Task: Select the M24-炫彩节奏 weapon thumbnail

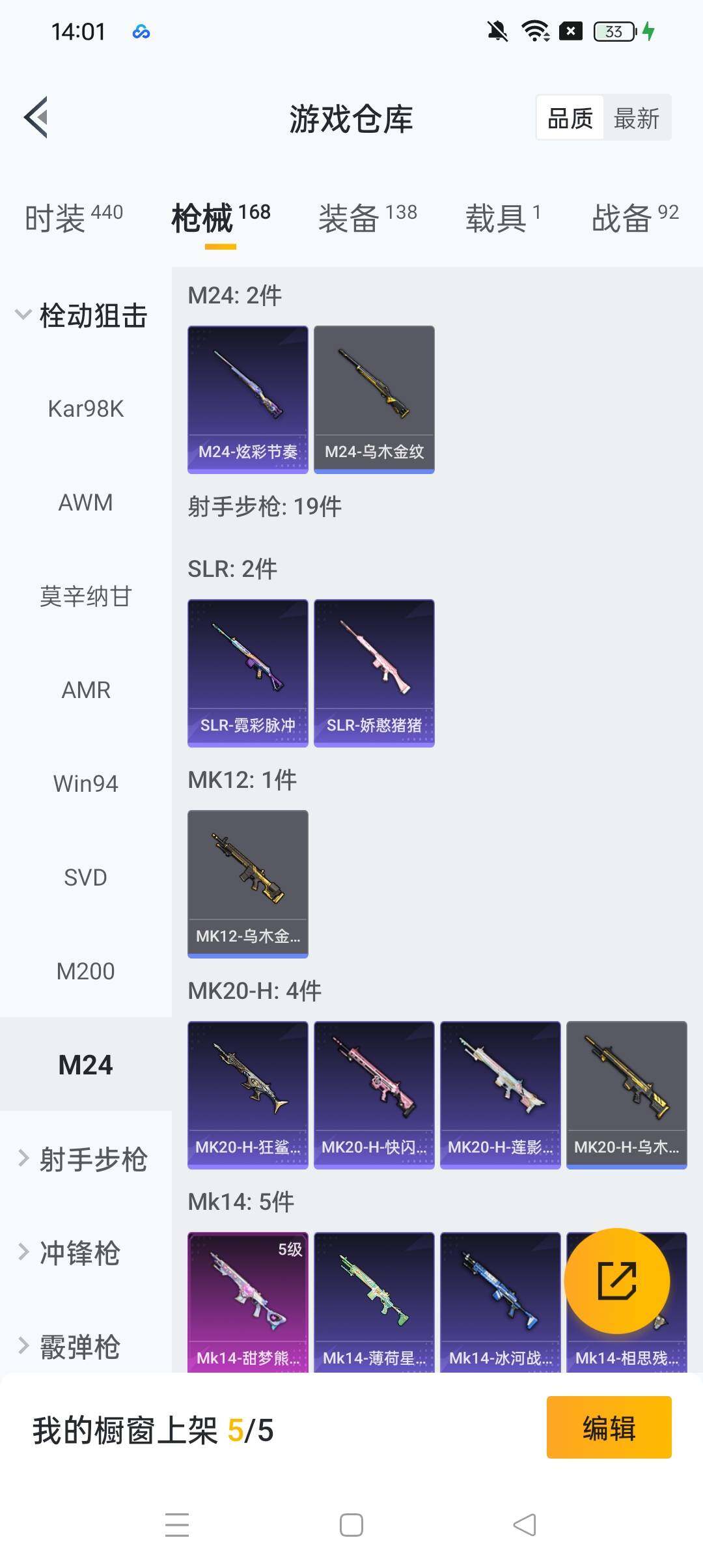Action: (x=247, y=397)
